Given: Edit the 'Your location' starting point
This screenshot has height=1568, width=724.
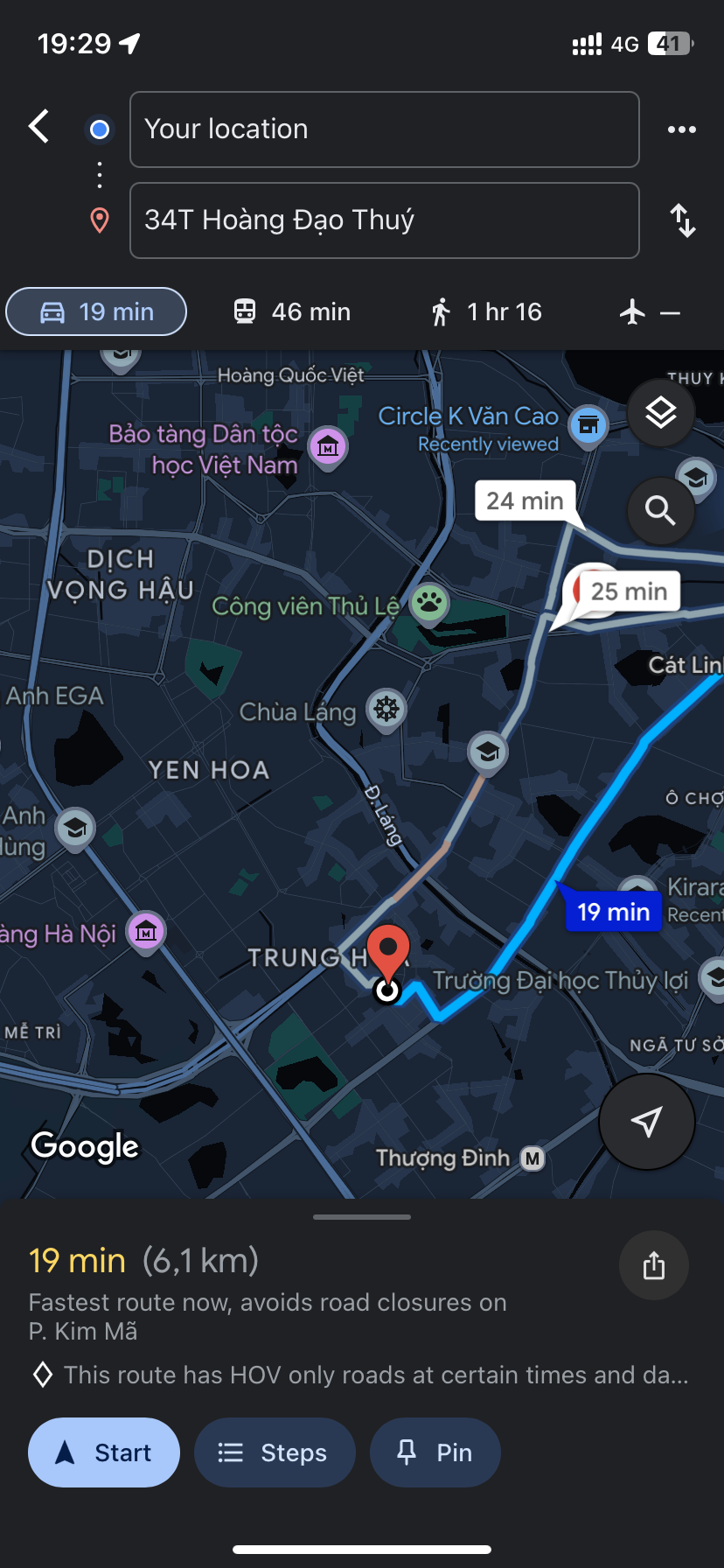Looking at the screenshot, I should coord(384,129).
